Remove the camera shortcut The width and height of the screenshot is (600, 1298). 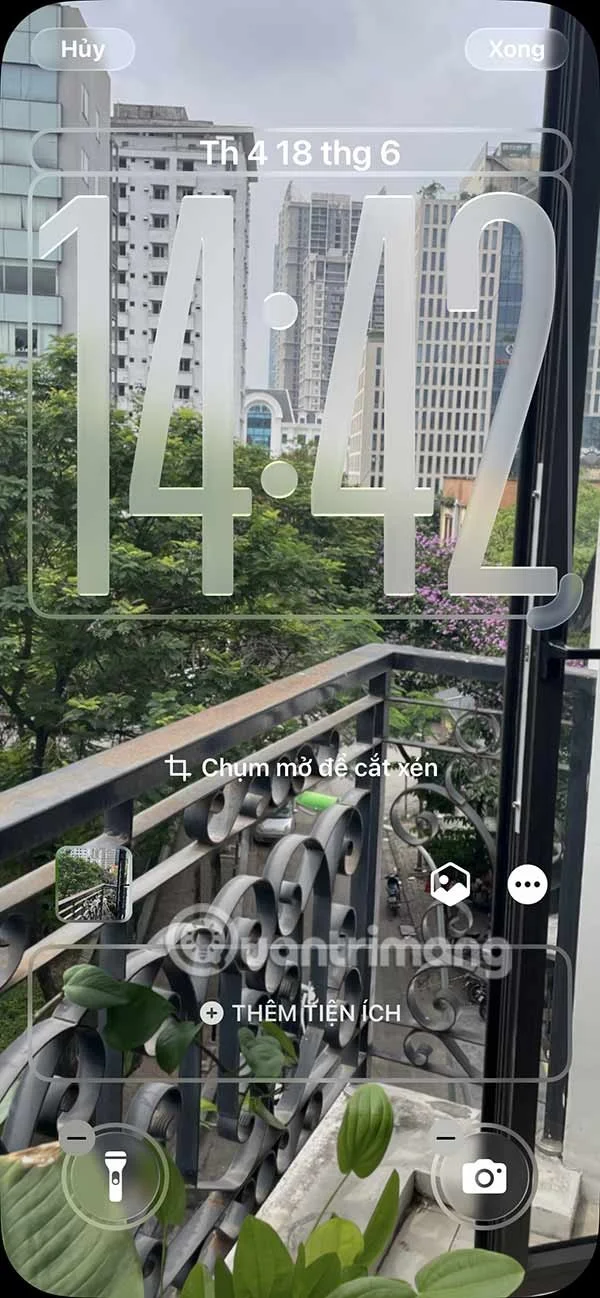446,1137
